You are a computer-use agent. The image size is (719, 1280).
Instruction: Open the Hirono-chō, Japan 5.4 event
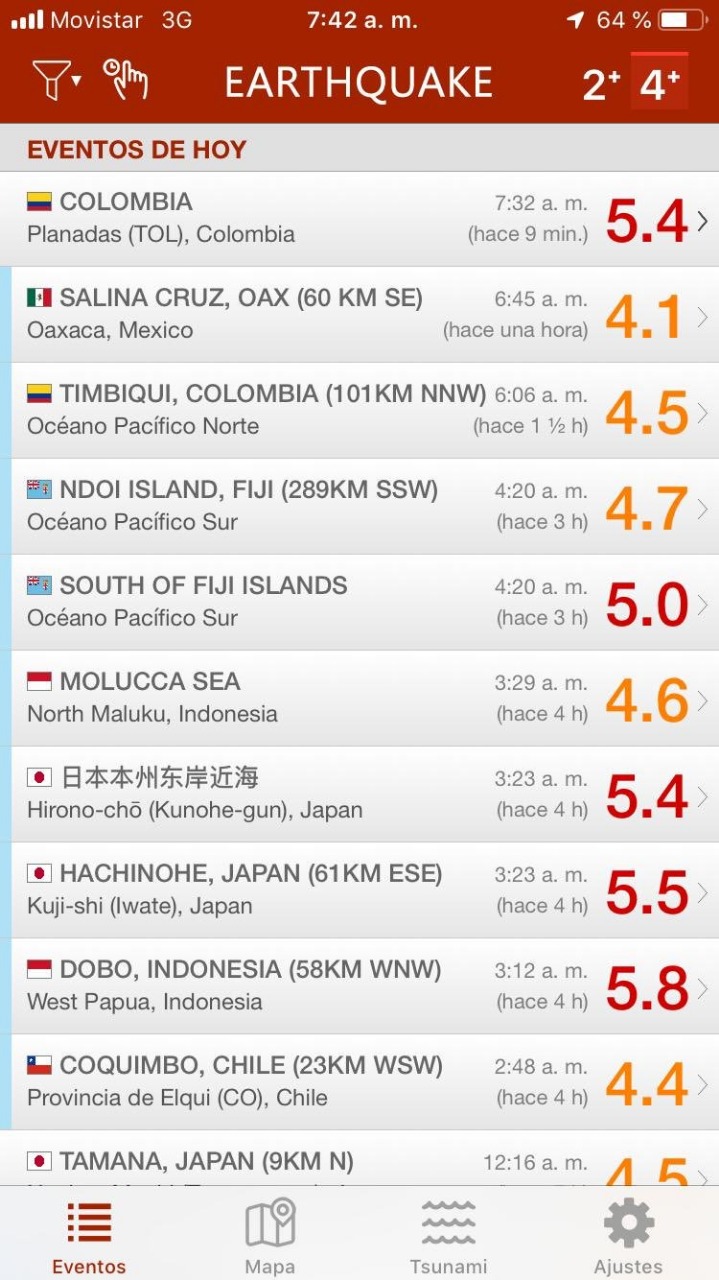click(x=359, y=795)
